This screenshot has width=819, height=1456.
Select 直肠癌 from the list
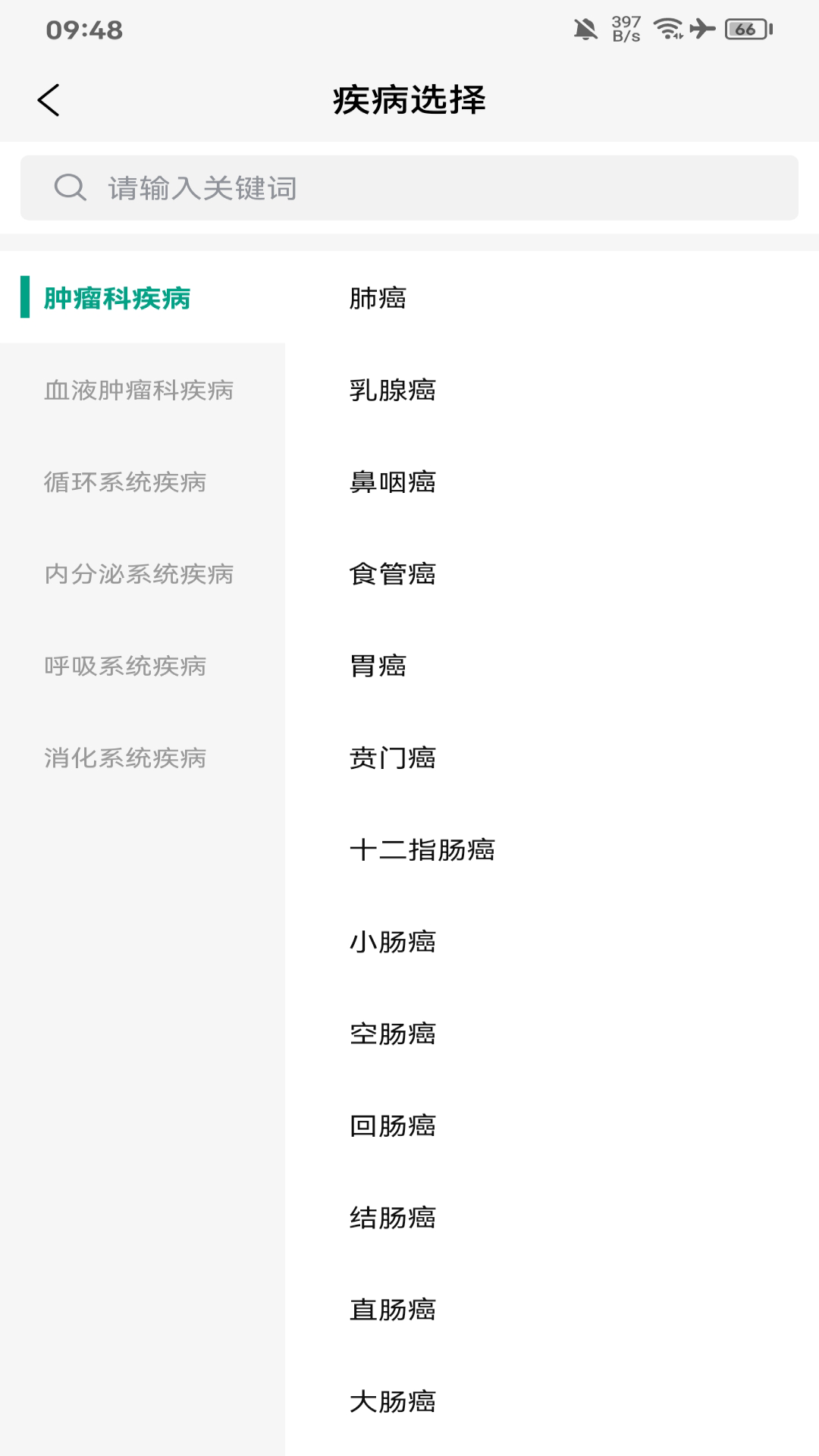392,1310
